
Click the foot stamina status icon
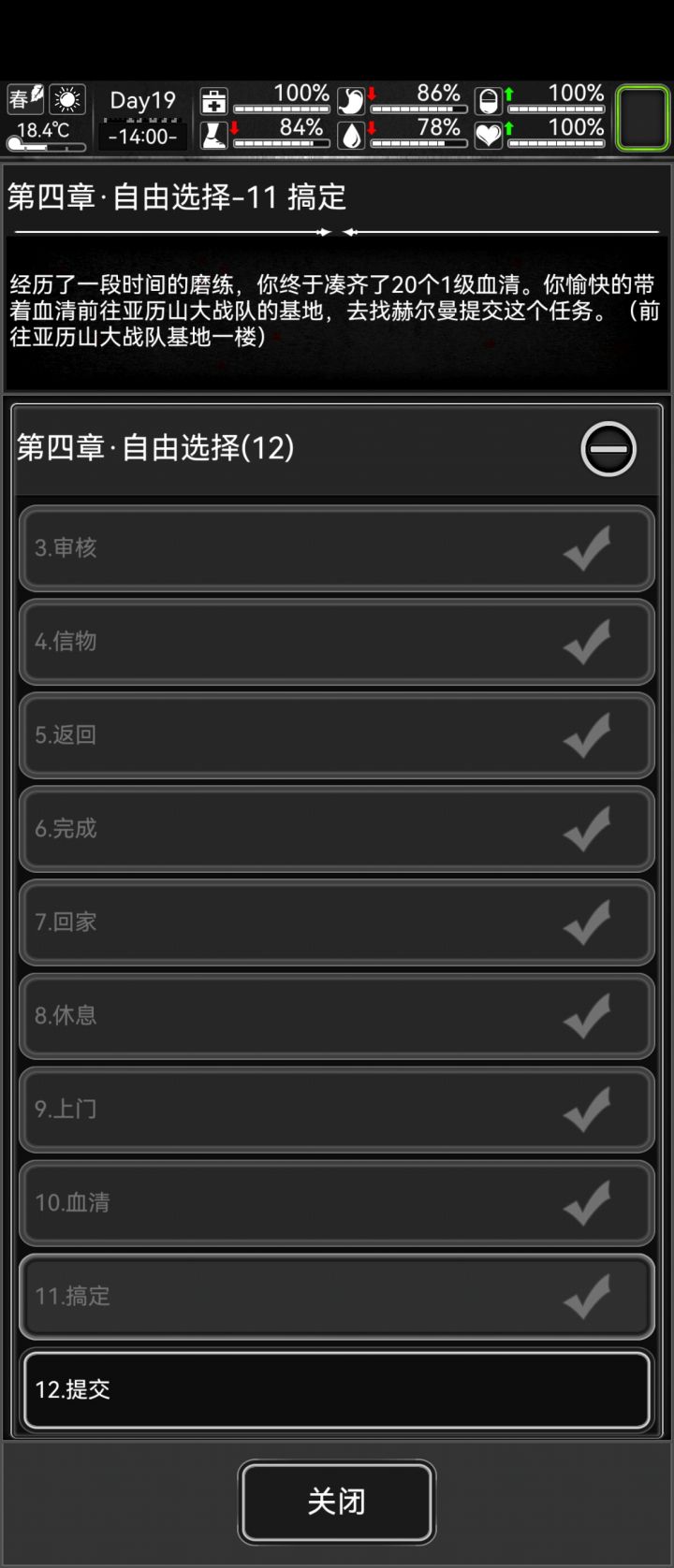point(213,132)
